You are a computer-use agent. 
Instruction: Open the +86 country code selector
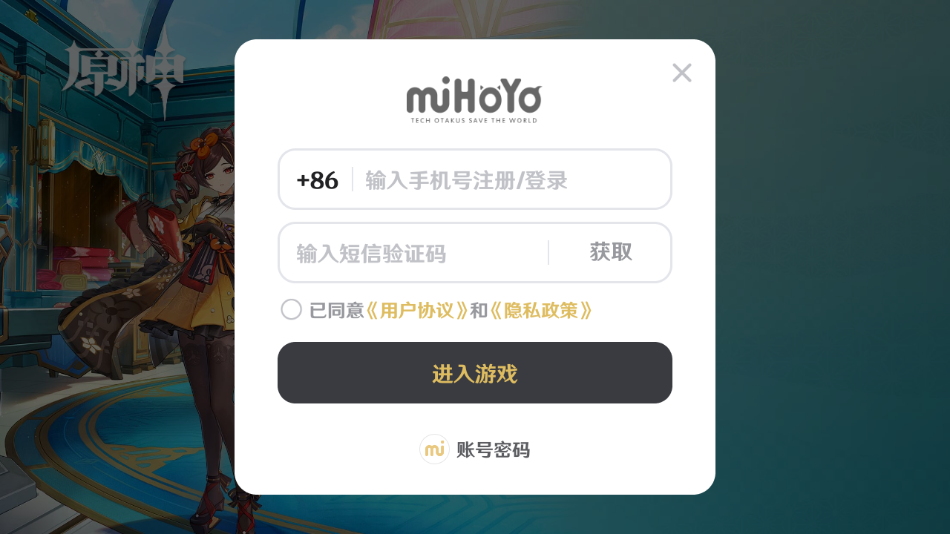coord(317,181)
